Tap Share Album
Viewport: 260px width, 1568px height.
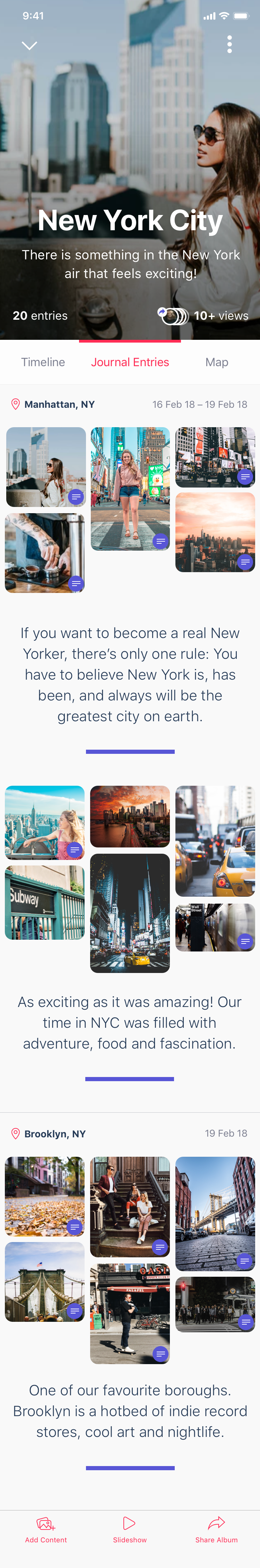pos(216,1528)
